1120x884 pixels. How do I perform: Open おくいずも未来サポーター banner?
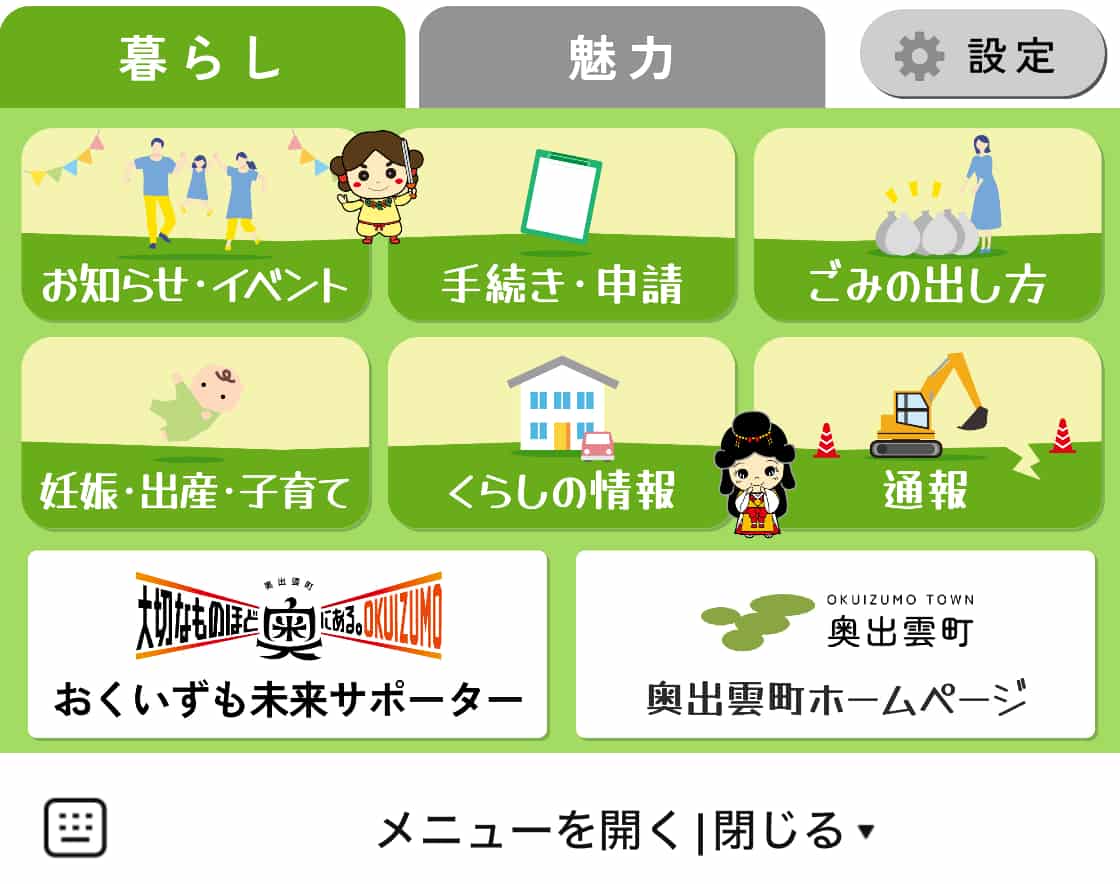[x=288, y=644]
